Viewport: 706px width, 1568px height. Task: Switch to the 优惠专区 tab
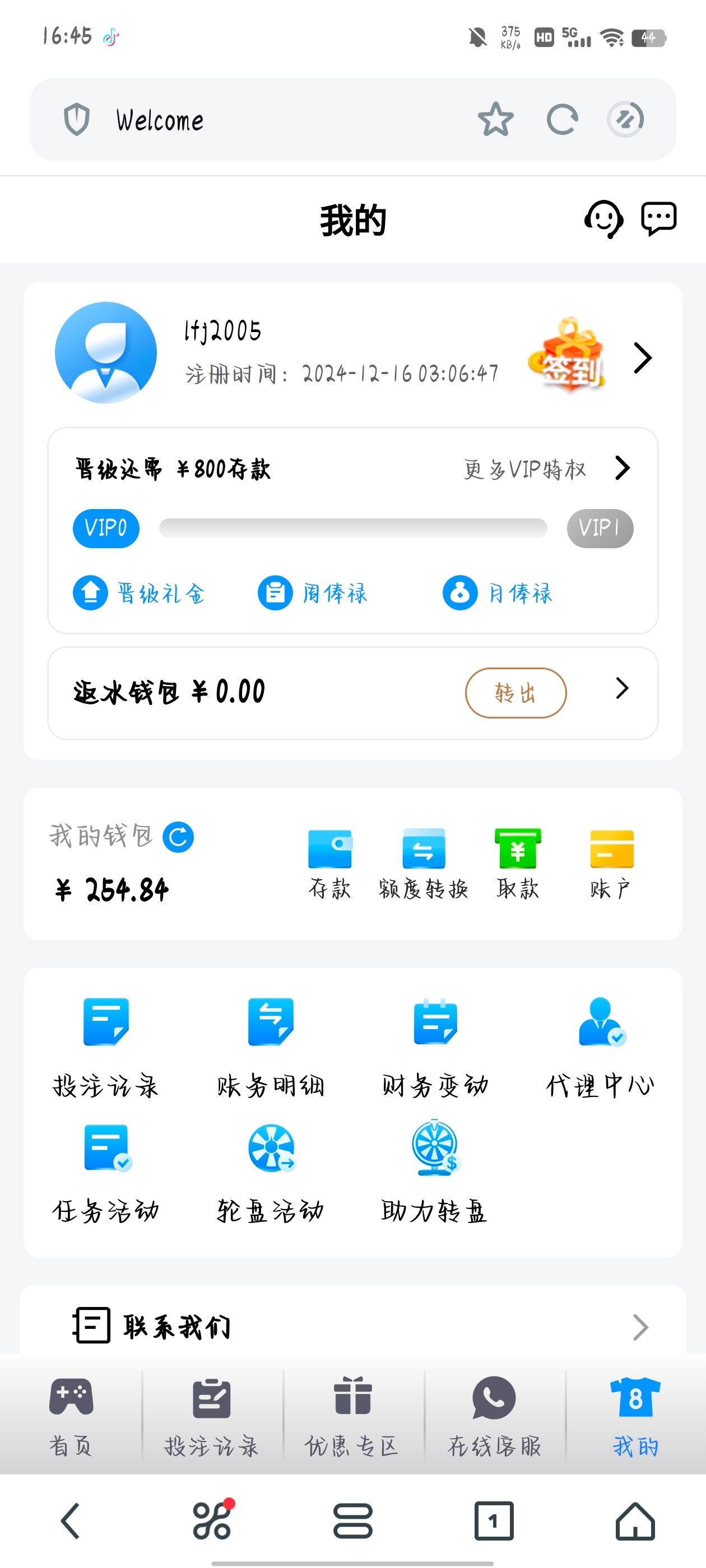tap(352, 1424)
